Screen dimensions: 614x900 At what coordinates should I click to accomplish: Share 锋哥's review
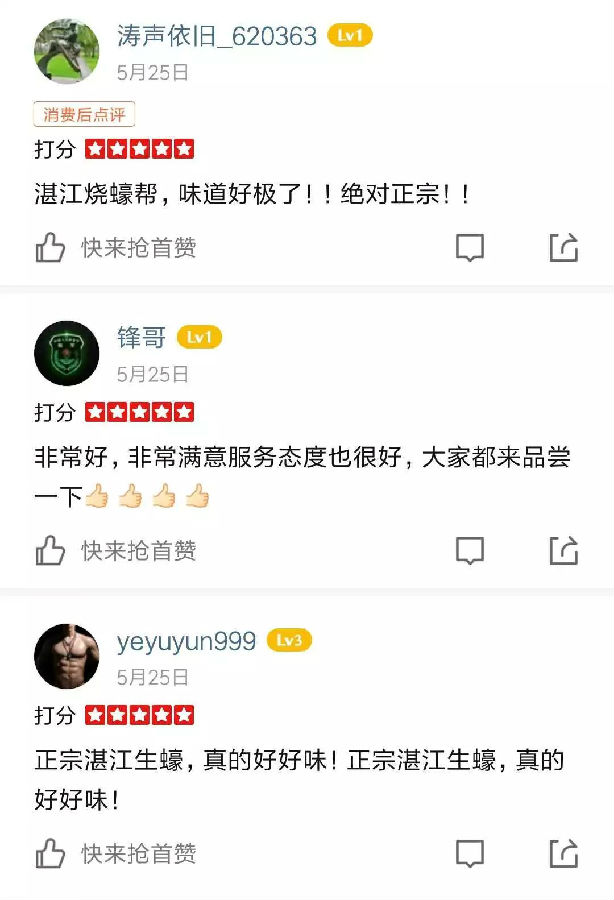(x=564, y=550)
